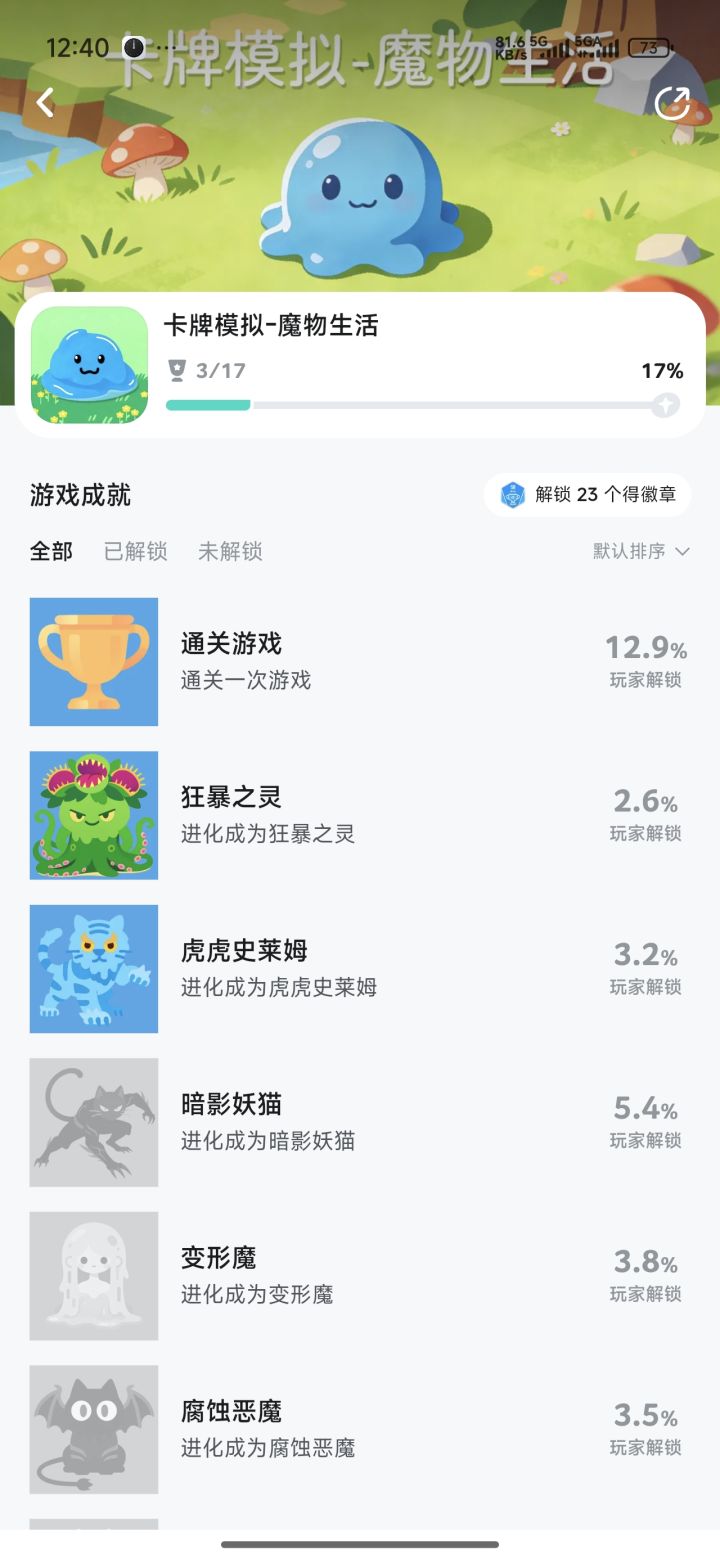This screenshot has height=1559, width=720.
Task: Select the locked 变形魔 achievement icon
Action: pyautogui.click(x=93, y=1275)
